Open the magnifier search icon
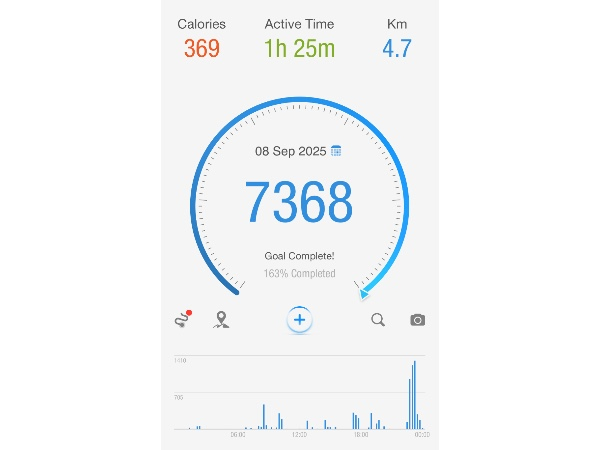This screenshot has height=450, width=600. click(378, 320)
